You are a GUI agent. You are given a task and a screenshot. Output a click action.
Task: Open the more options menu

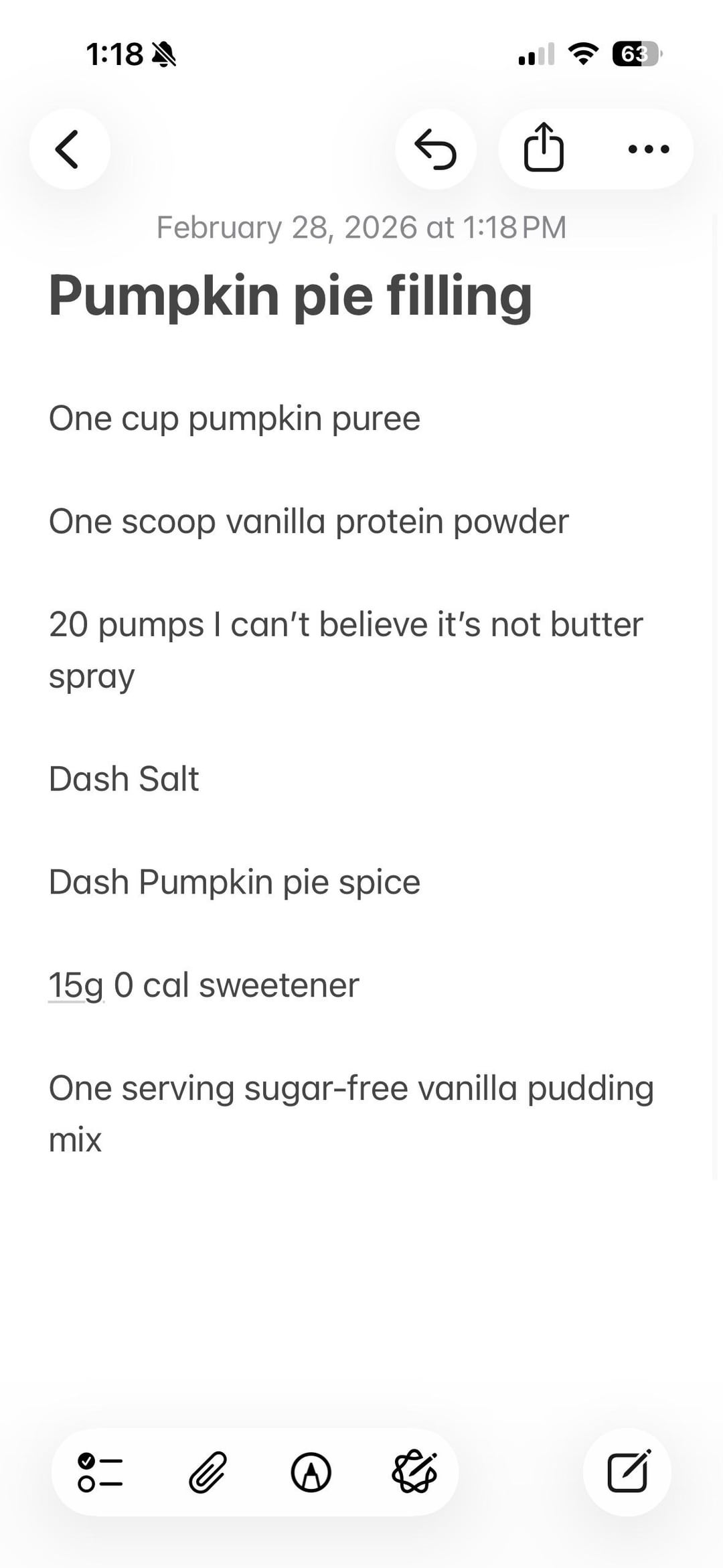click(x=648, y=149)
